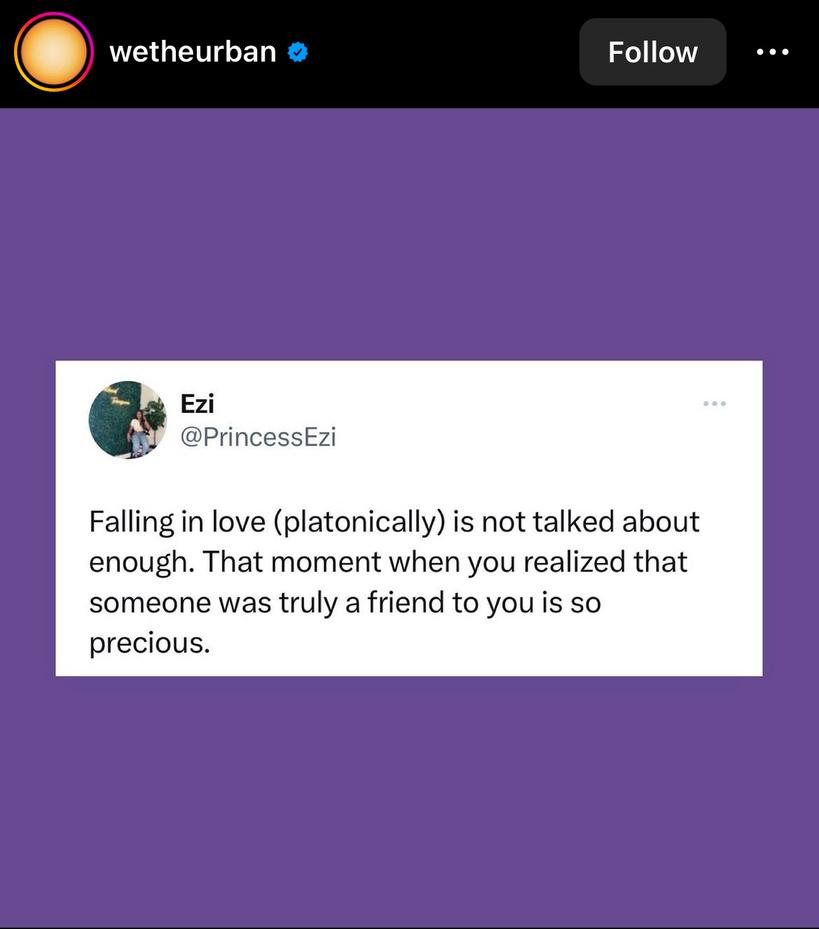Open the post overflow menu
The image size is (819, 929).
point(772,52)
